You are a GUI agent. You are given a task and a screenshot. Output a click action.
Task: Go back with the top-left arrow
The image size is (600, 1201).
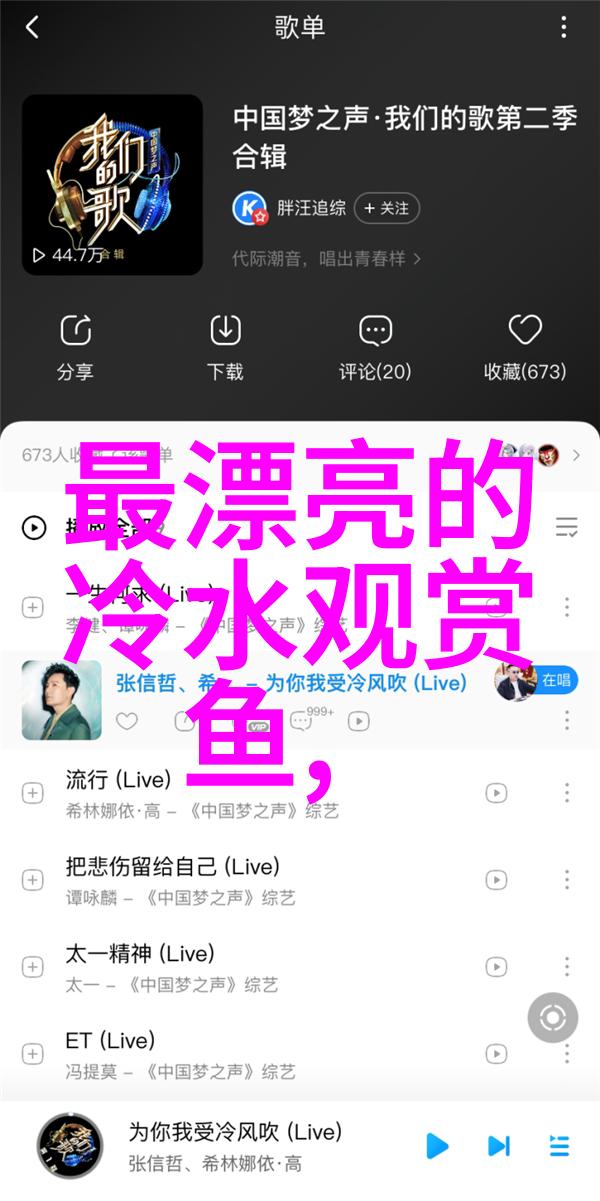click(33, 28)
